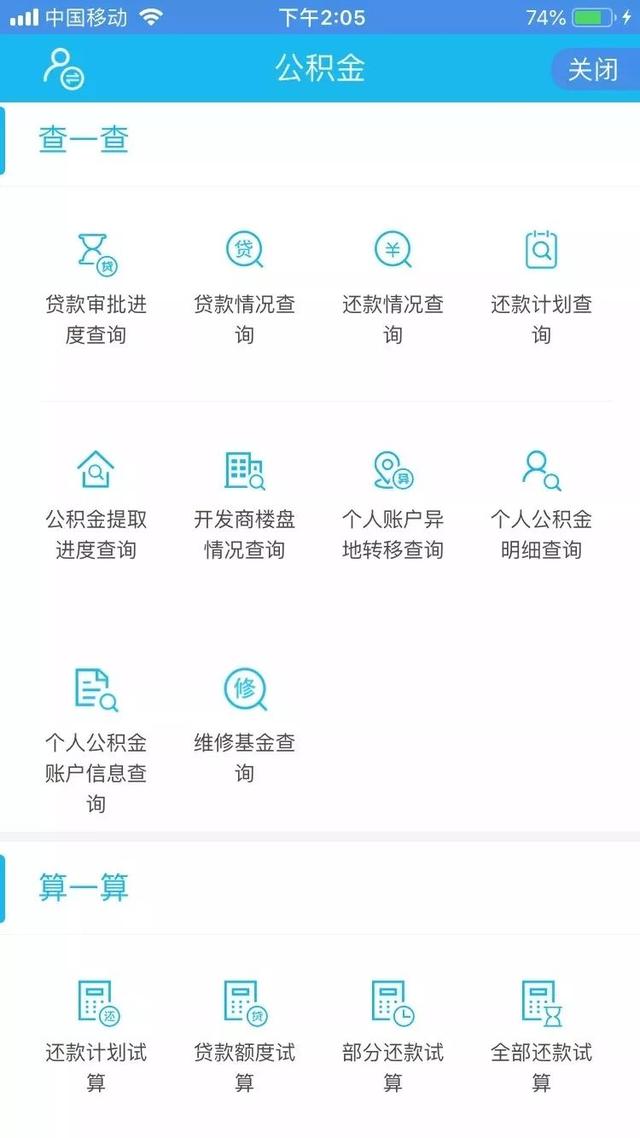Select 还款情况查询
The width and height of the screenshot is (640, 1138).
click(393, 289)
